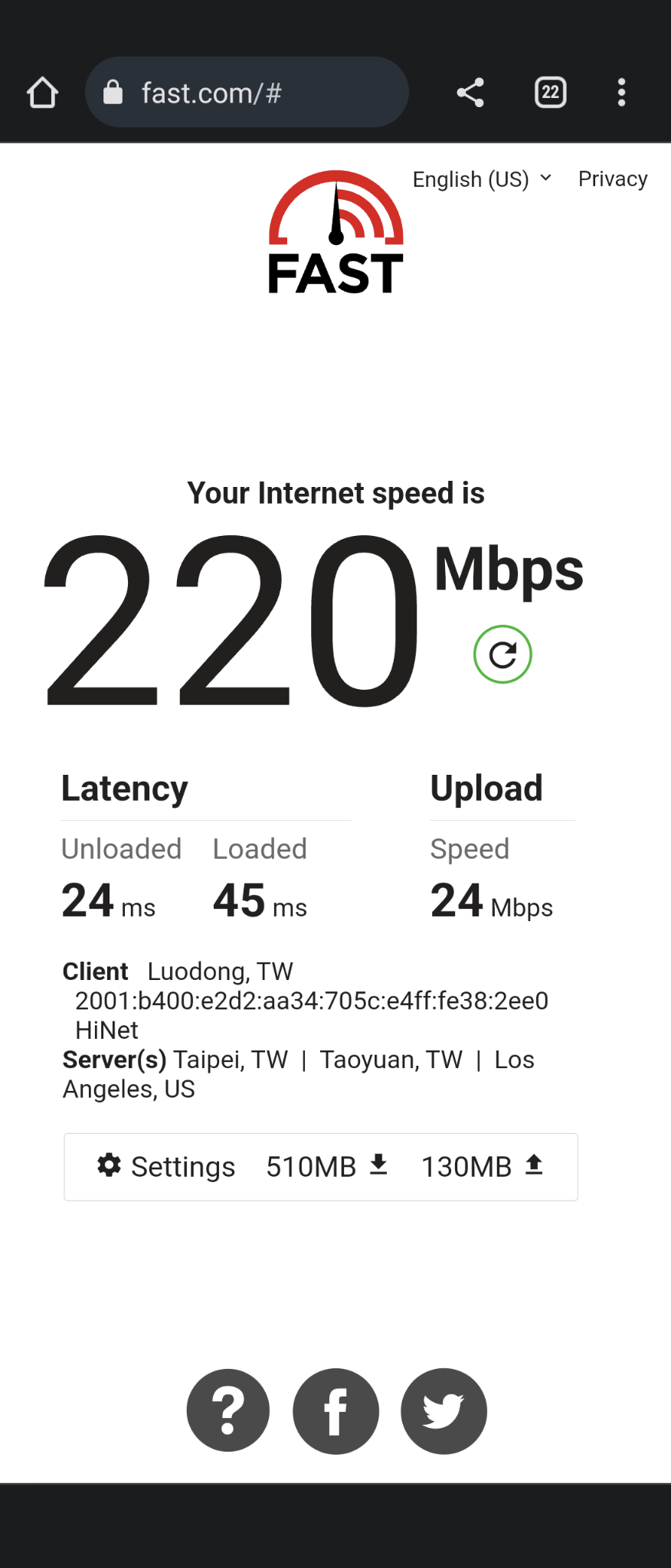
Task: Open the test Settings
Action: pyautogui.click(x=166, y=1166)
